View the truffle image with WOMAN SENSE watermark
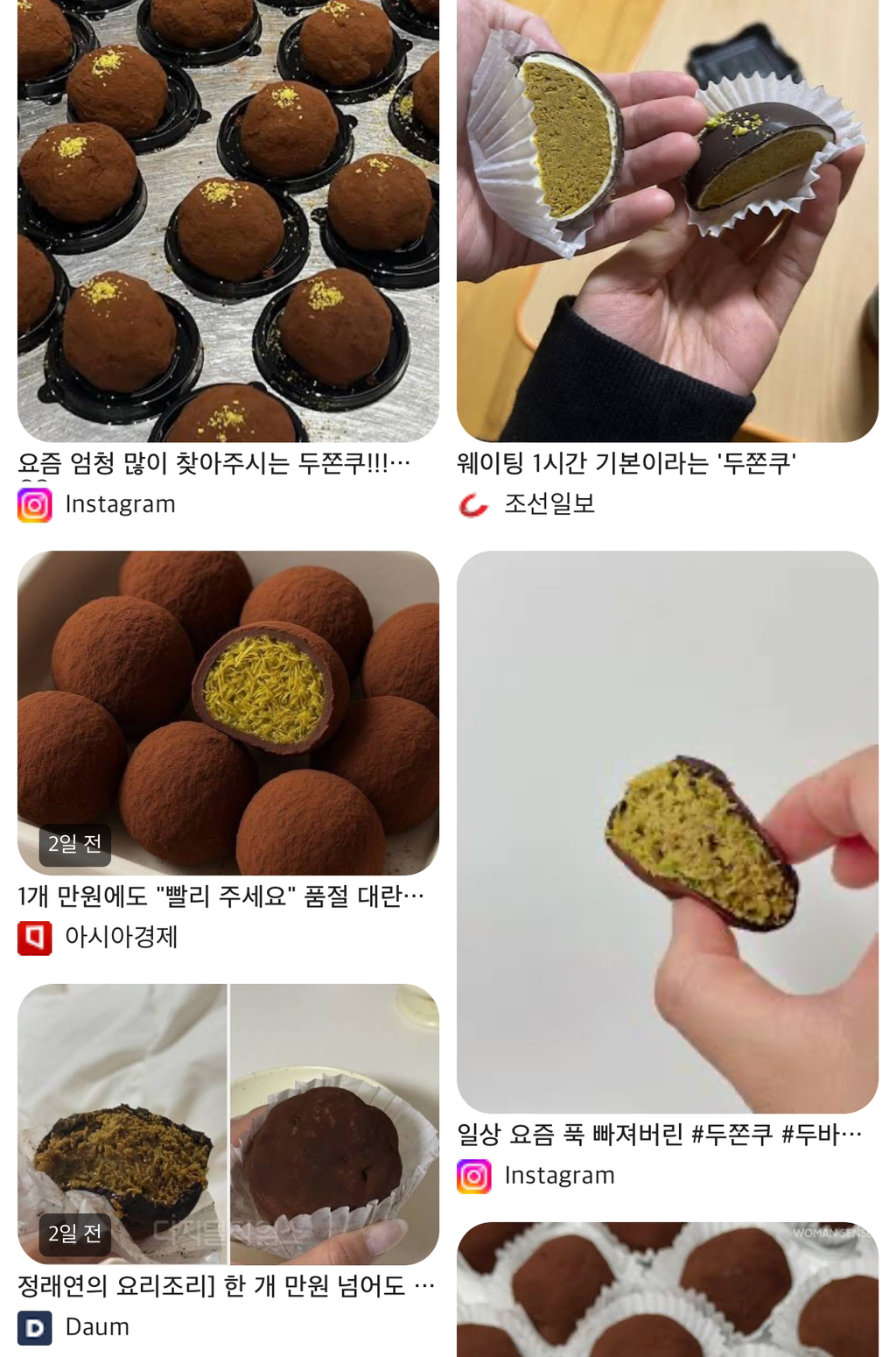This screenshot has width=896, height=1357. click(x=667, y=1291)
